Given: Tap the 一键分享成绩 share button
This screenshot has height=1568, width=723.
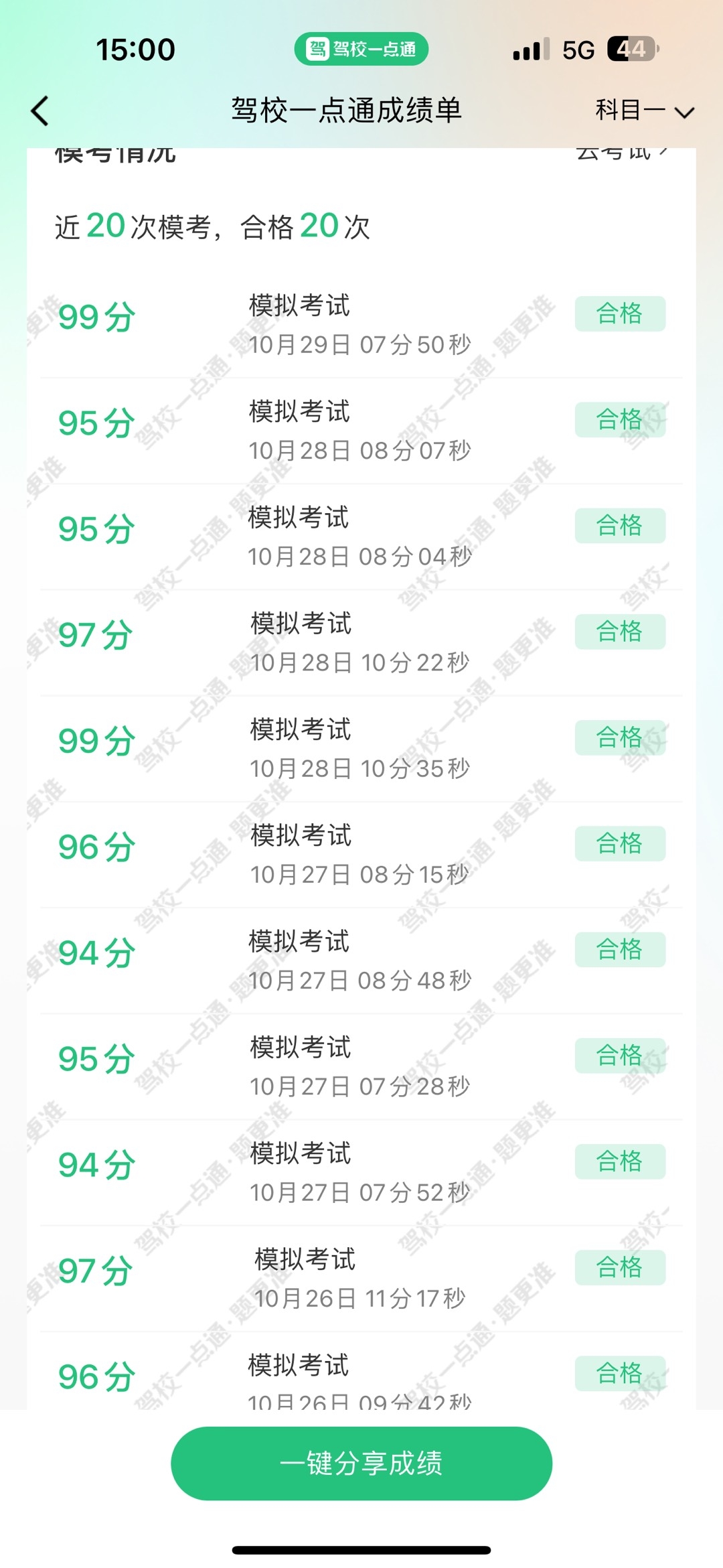Looking at the screenshot, I should 361,1463.
